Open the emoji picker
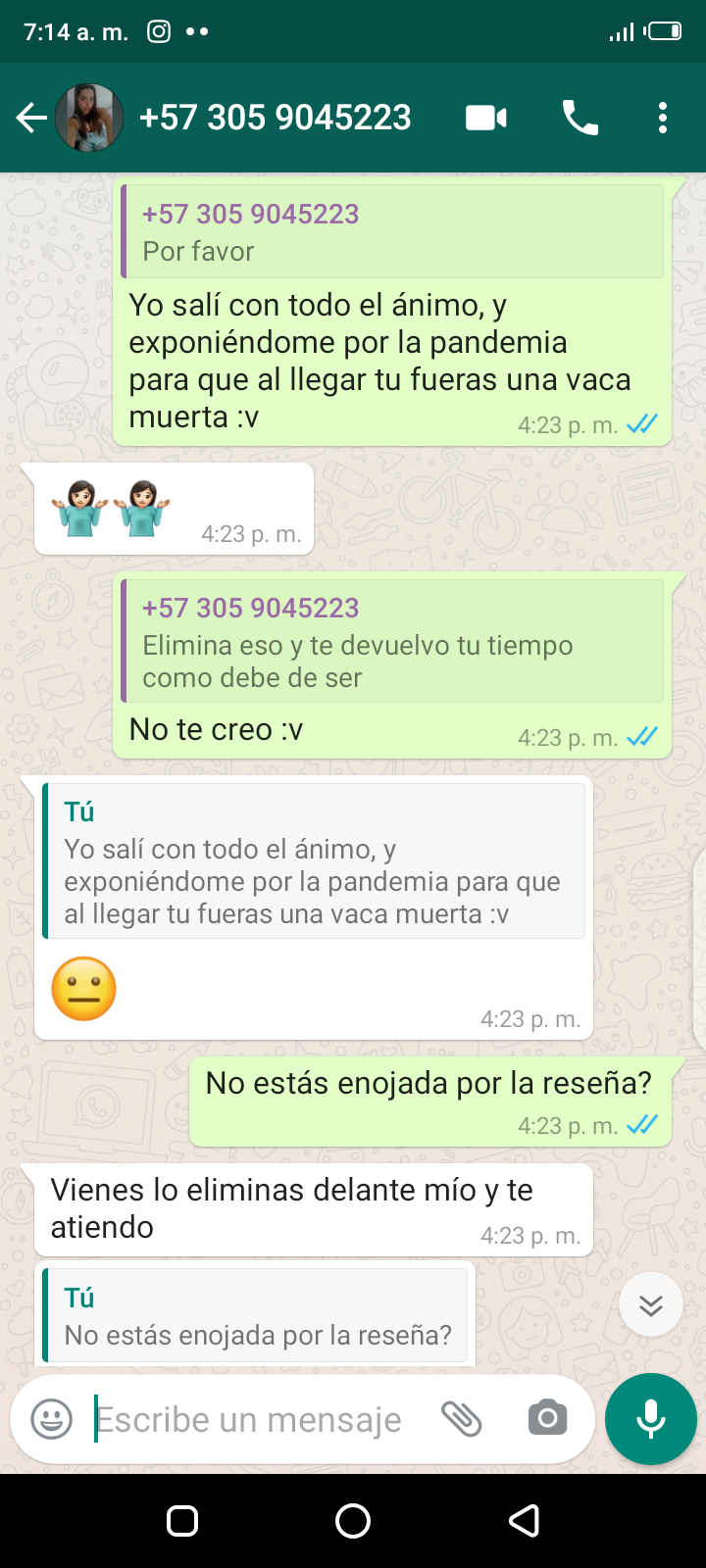706x1568 pixels. click(x=52, y=1419)
